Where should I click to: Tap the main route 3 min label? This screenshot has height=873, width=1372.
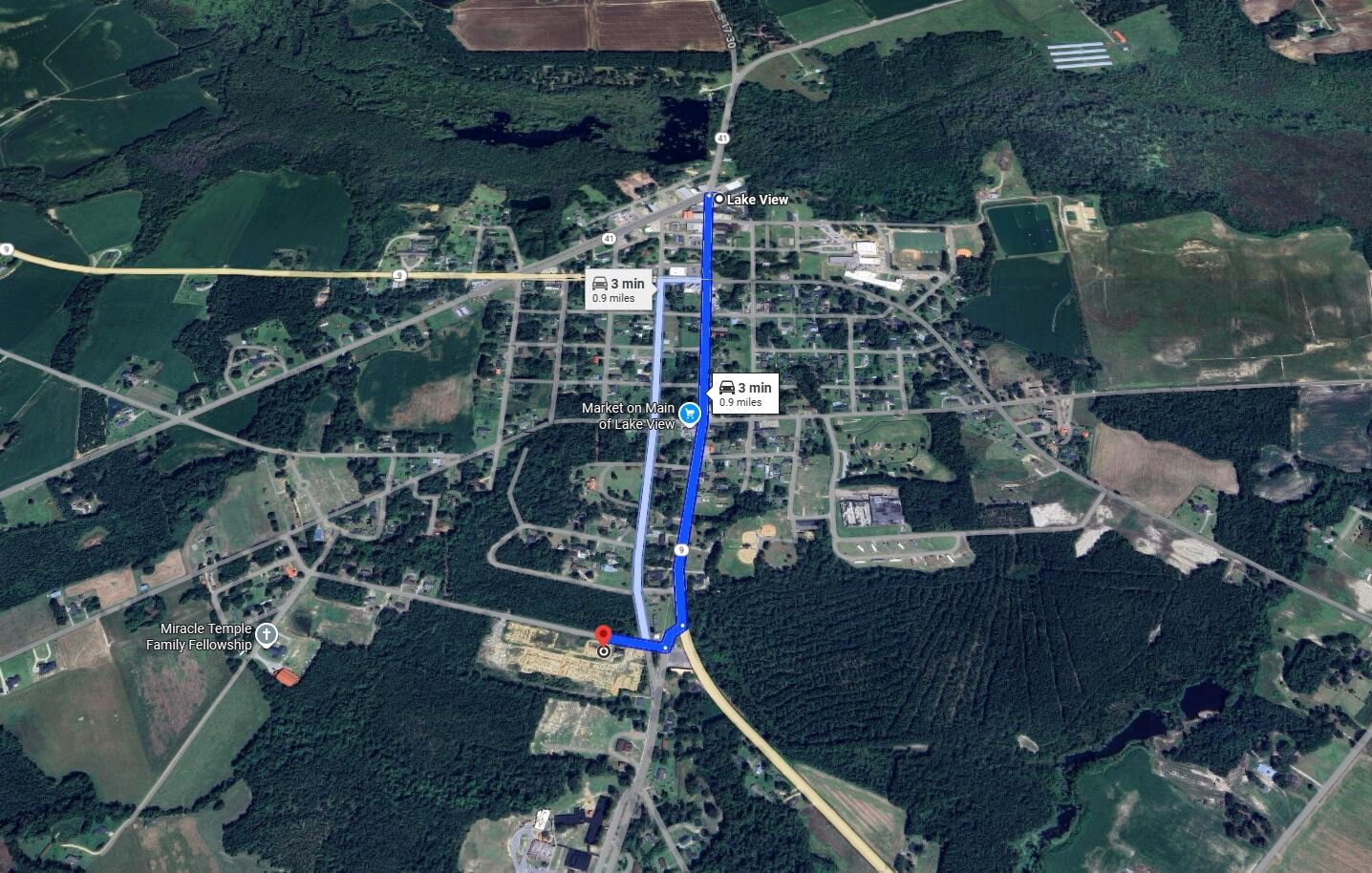coord(745,393)
